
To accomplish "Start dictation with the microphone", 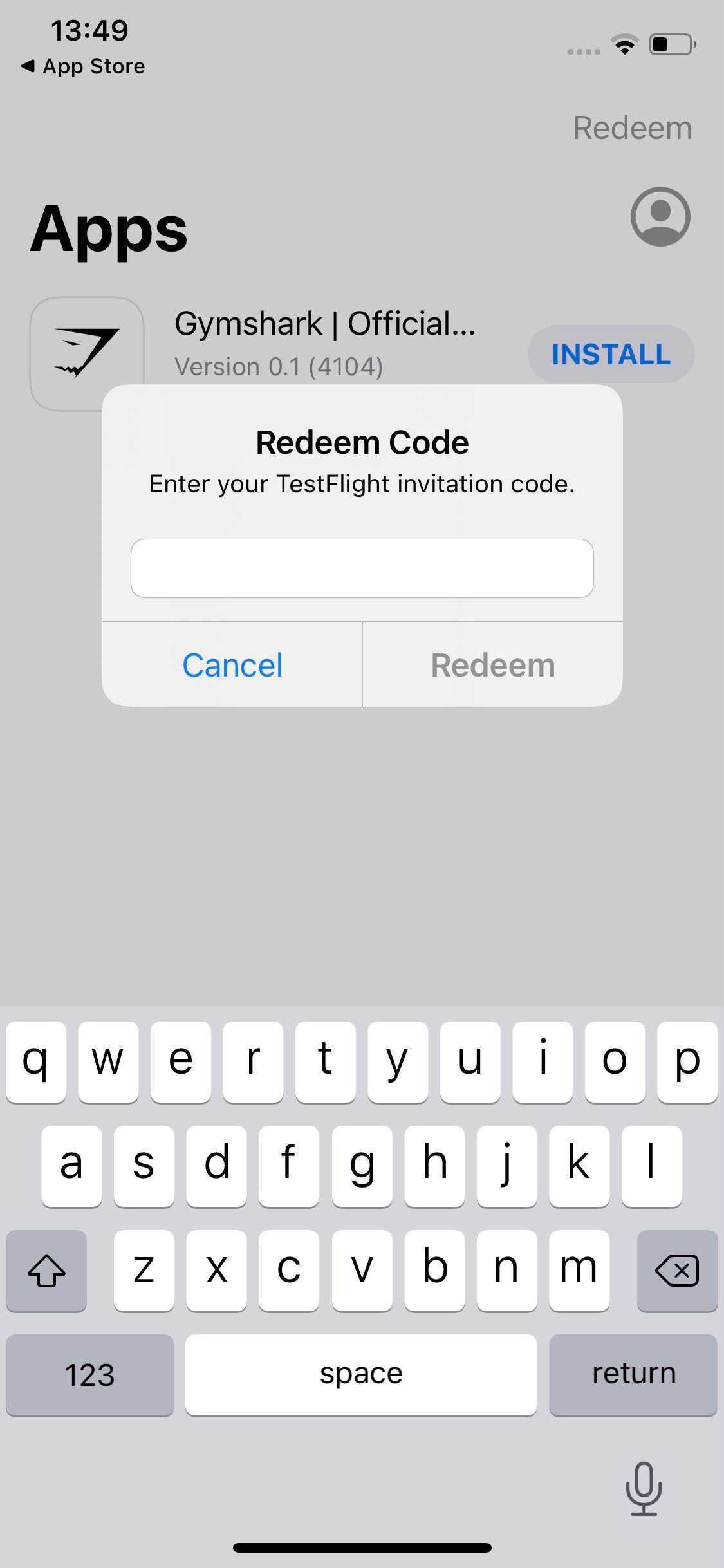I will point(644,1488).
